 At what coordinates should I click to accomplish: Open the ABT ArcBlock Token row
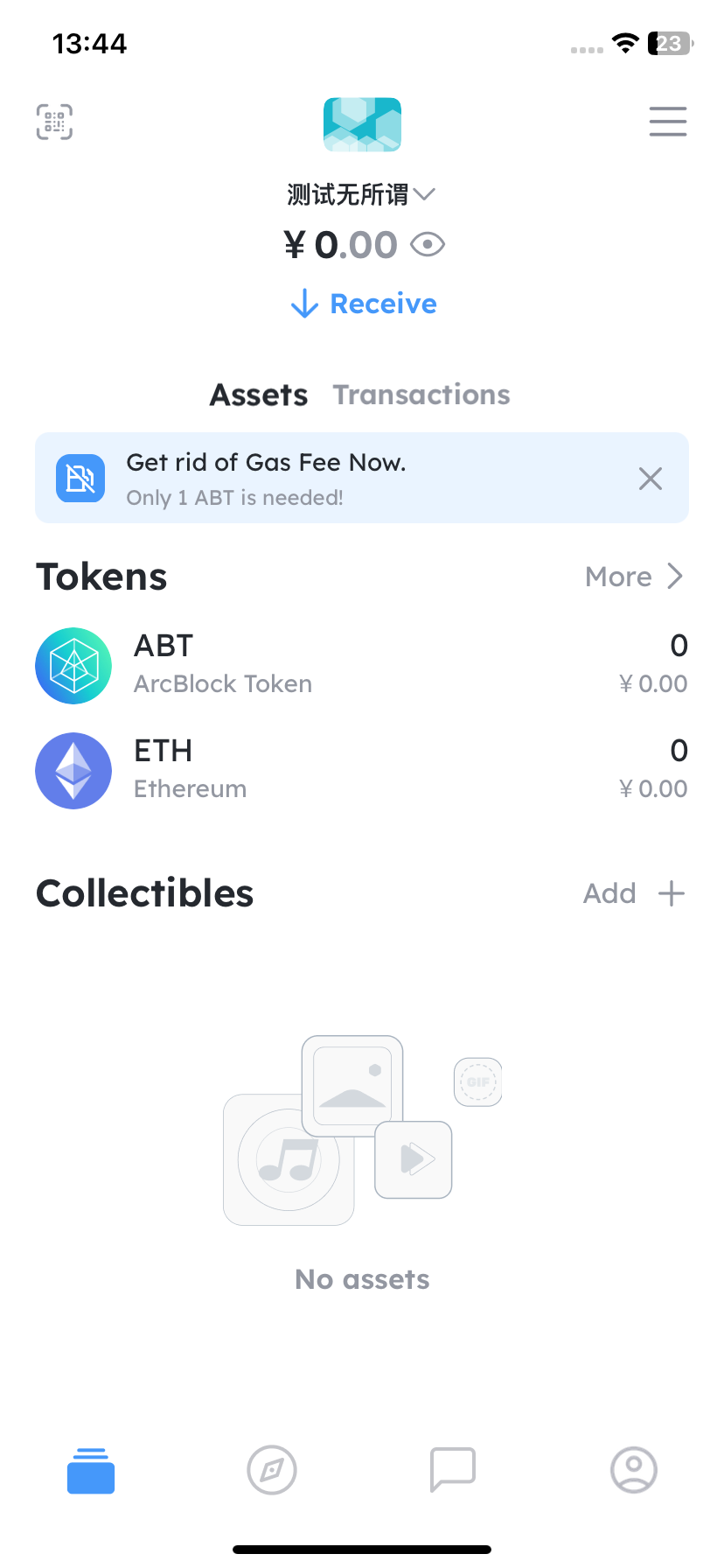coord(361,665)
